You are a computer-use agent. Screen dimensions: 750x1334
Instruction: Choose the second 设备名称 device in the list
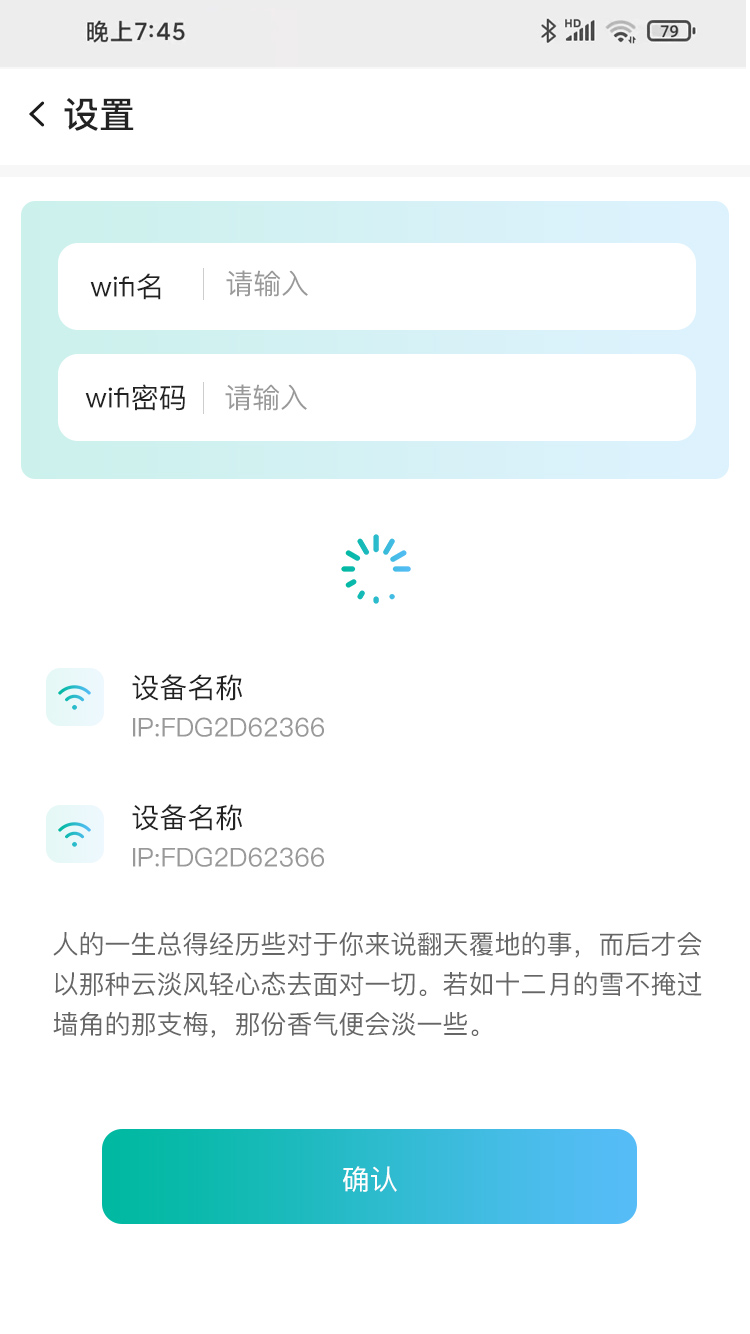point(228,836)
